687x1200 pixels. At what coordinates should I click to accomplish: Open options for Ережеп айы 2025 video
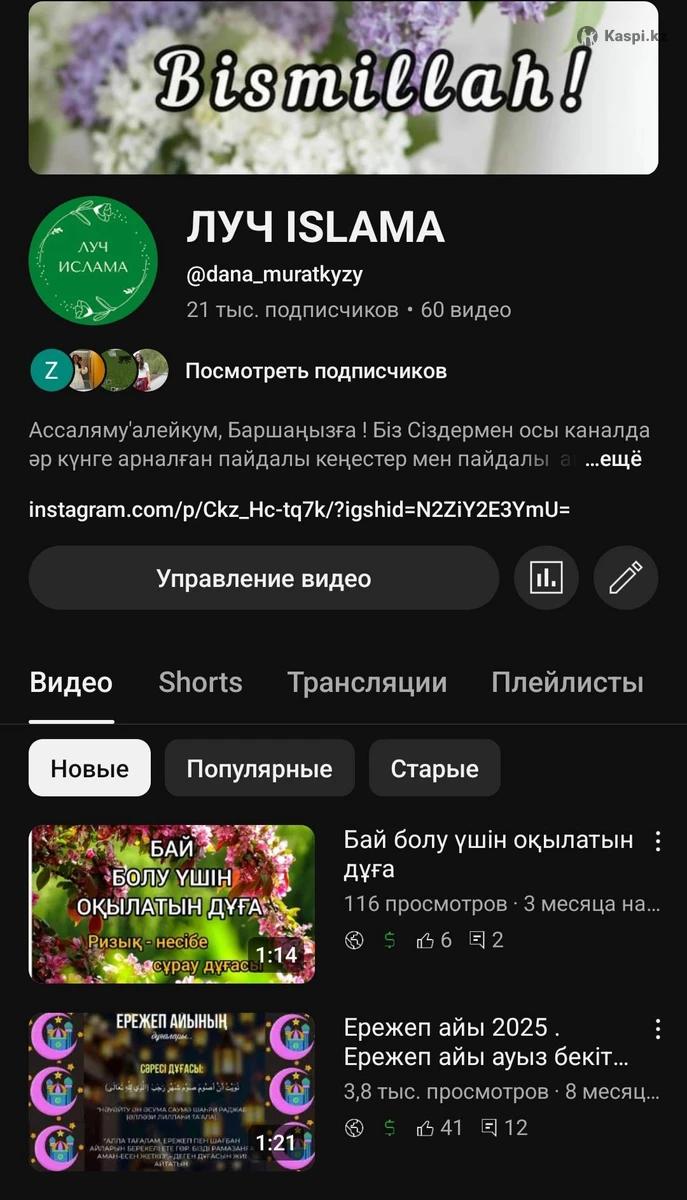(658, 1029)
